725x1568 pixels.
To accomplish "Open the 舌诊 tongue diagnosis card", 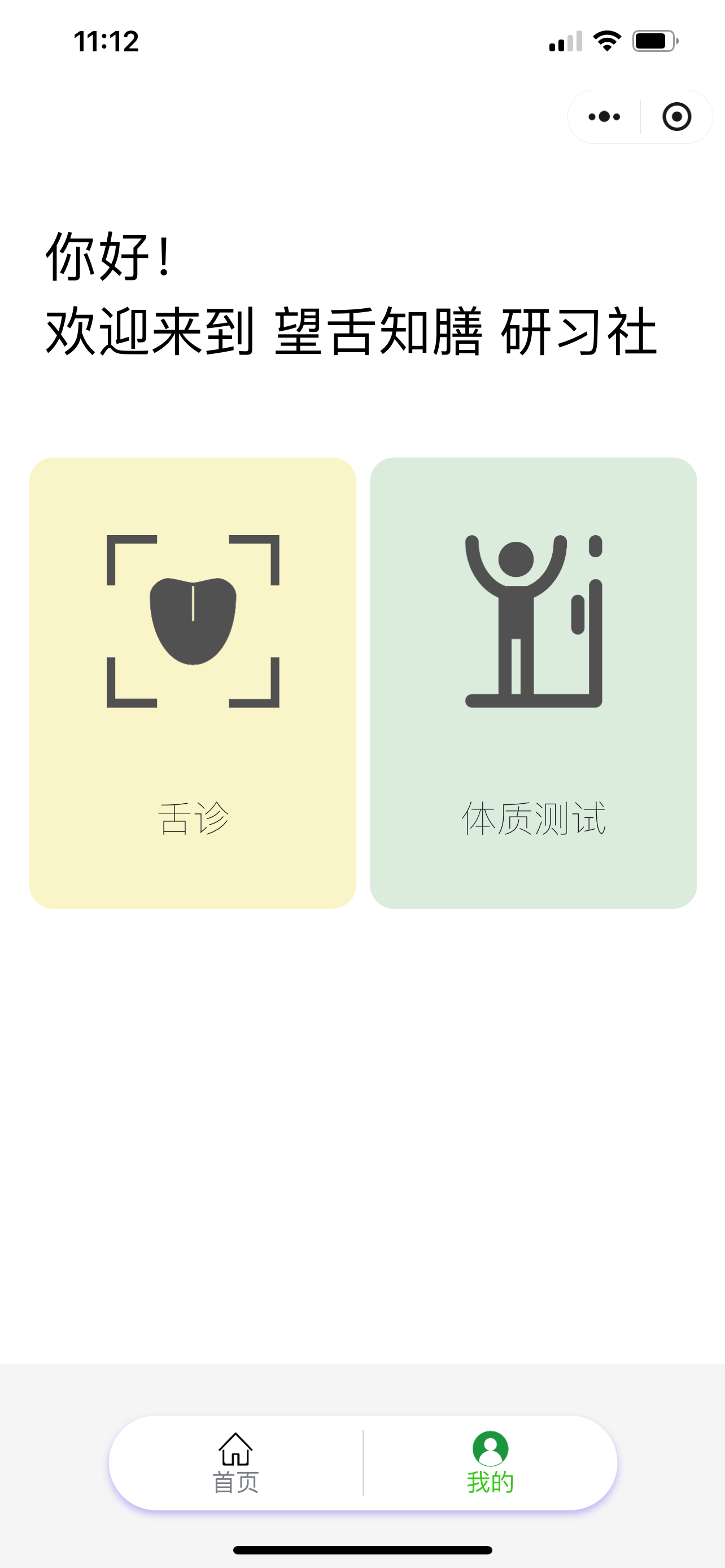I will click(x=193, y=682).
